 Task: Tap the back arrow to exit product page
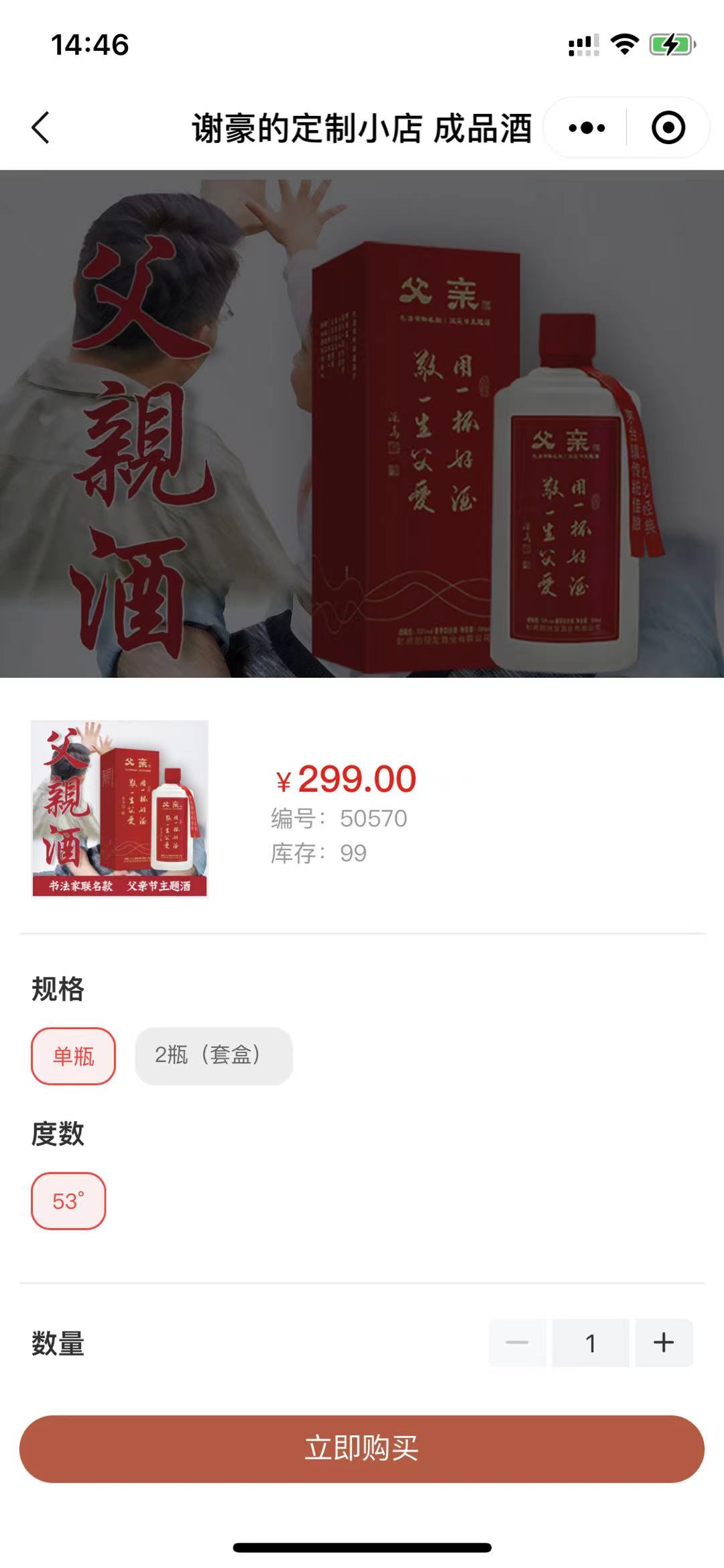tap(42, 127)
